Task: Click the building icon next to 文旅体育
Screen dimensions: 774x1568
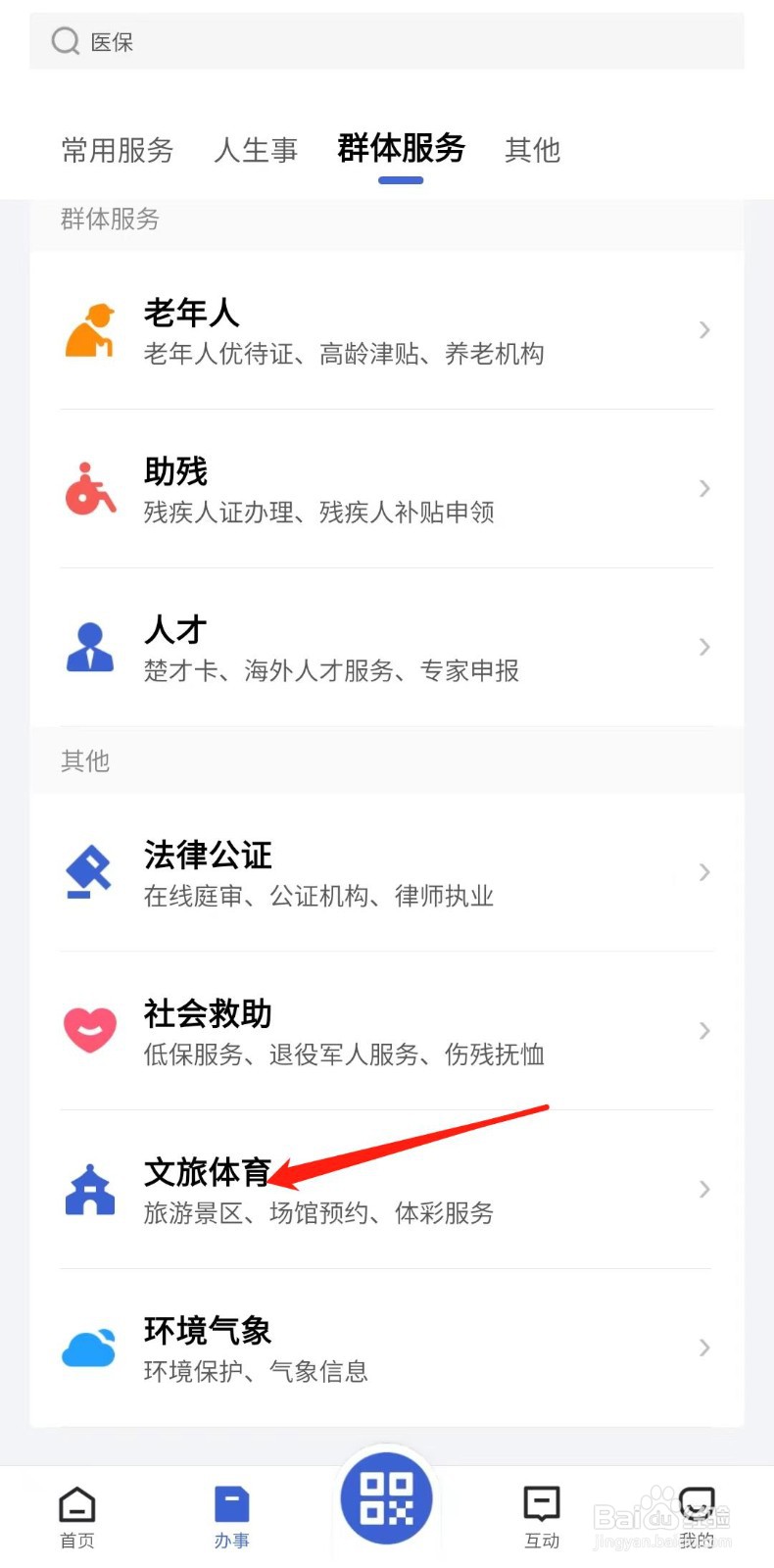Action: coord(89,1189)
